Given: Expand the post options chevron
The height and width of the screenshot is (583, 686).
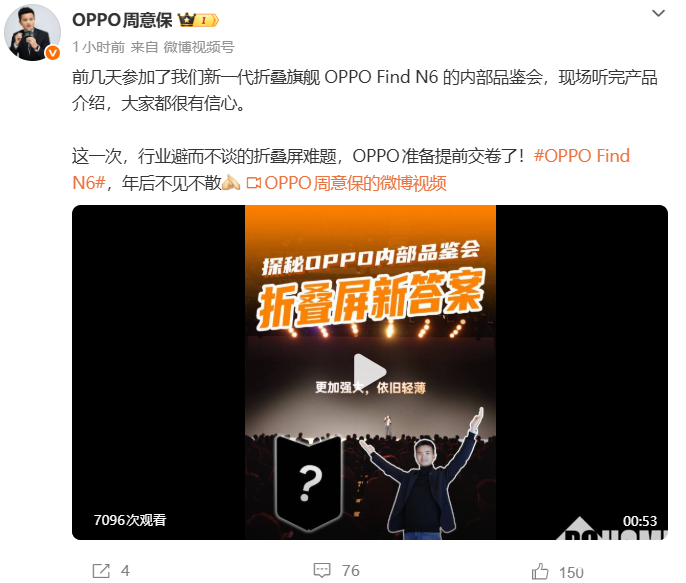Looking at the screenshot, I should pos(658,14).
